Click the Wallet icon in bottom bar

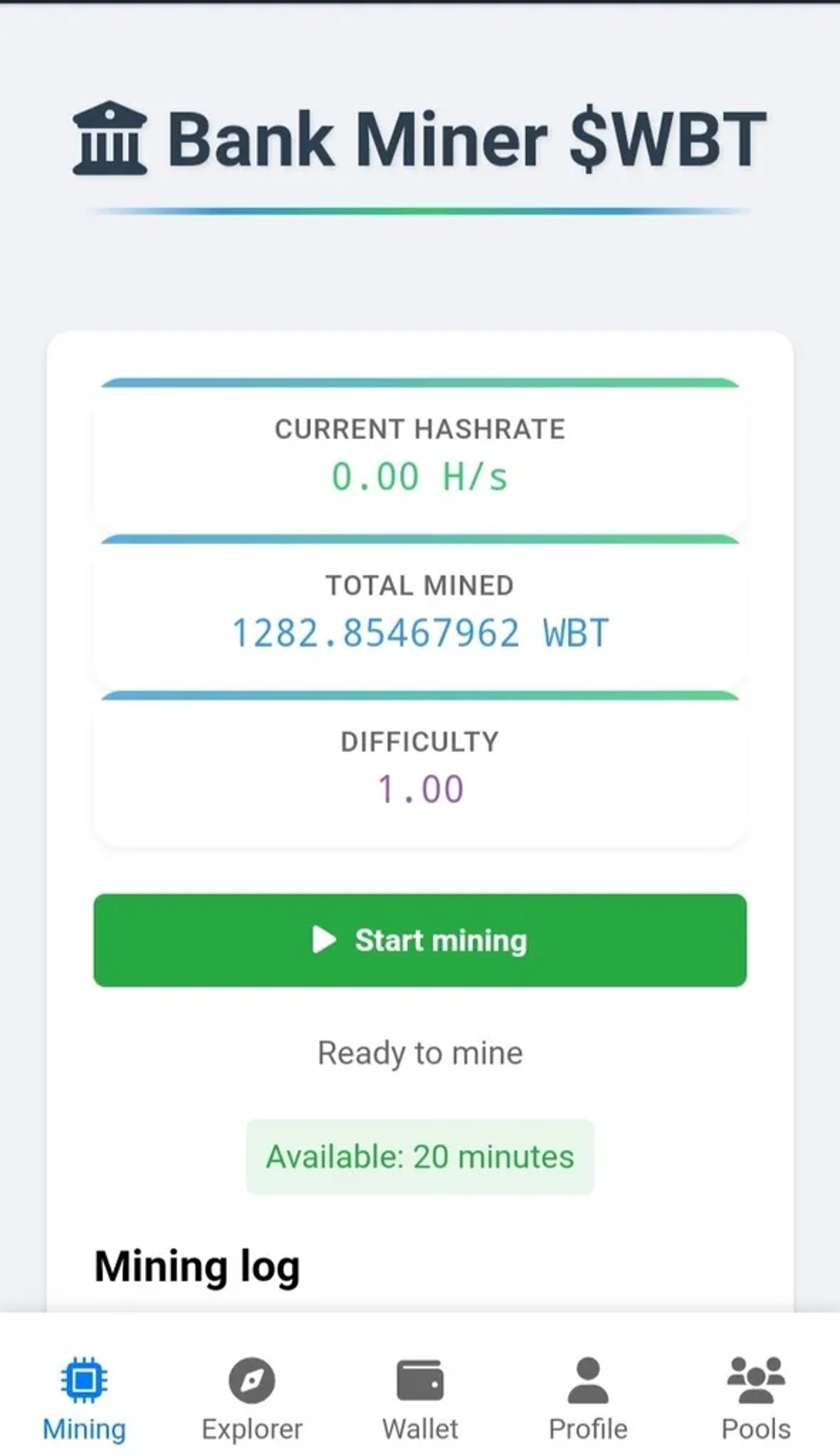pos(420,1378)
